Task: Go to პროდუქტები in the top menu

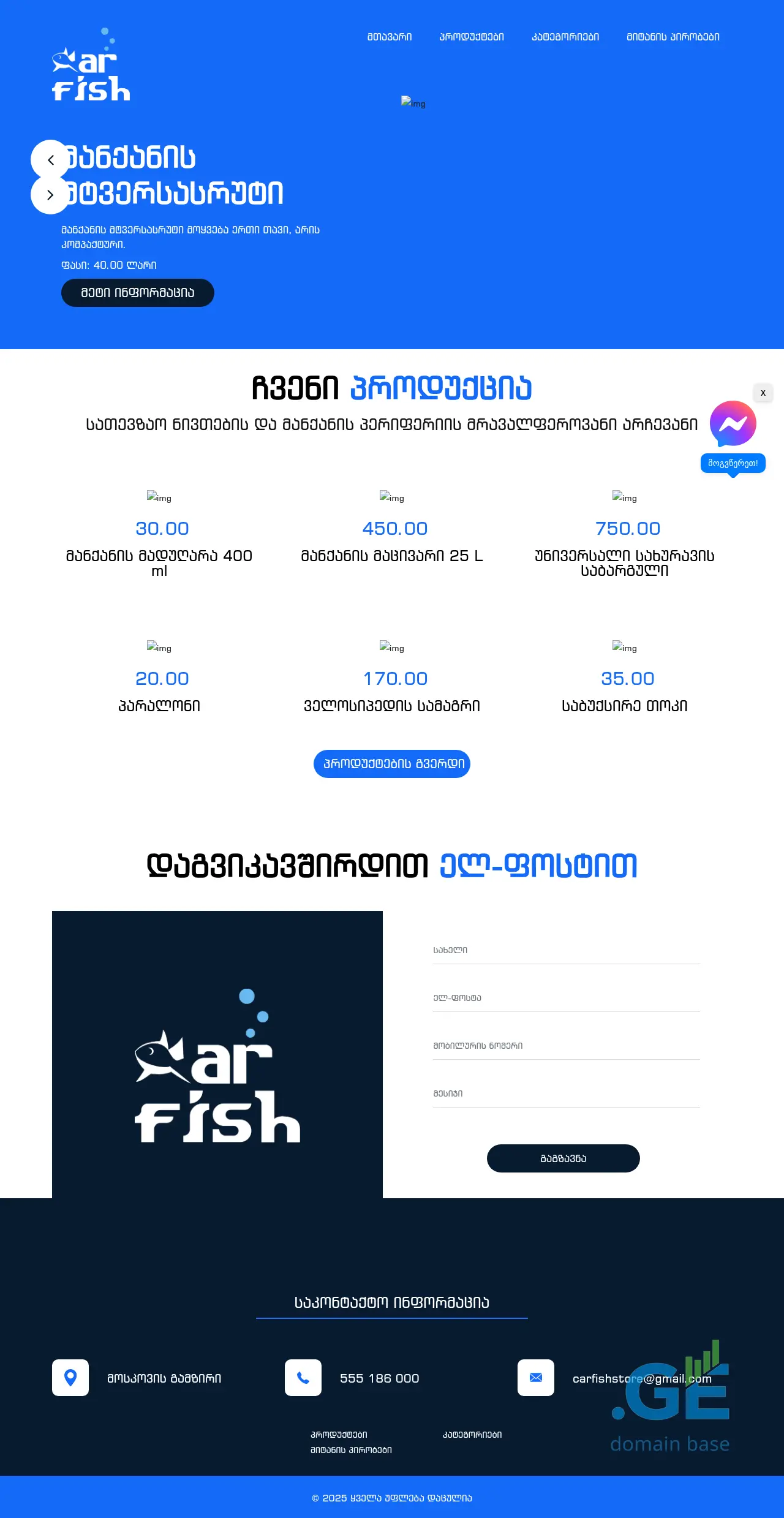Action: pos(472,37)
